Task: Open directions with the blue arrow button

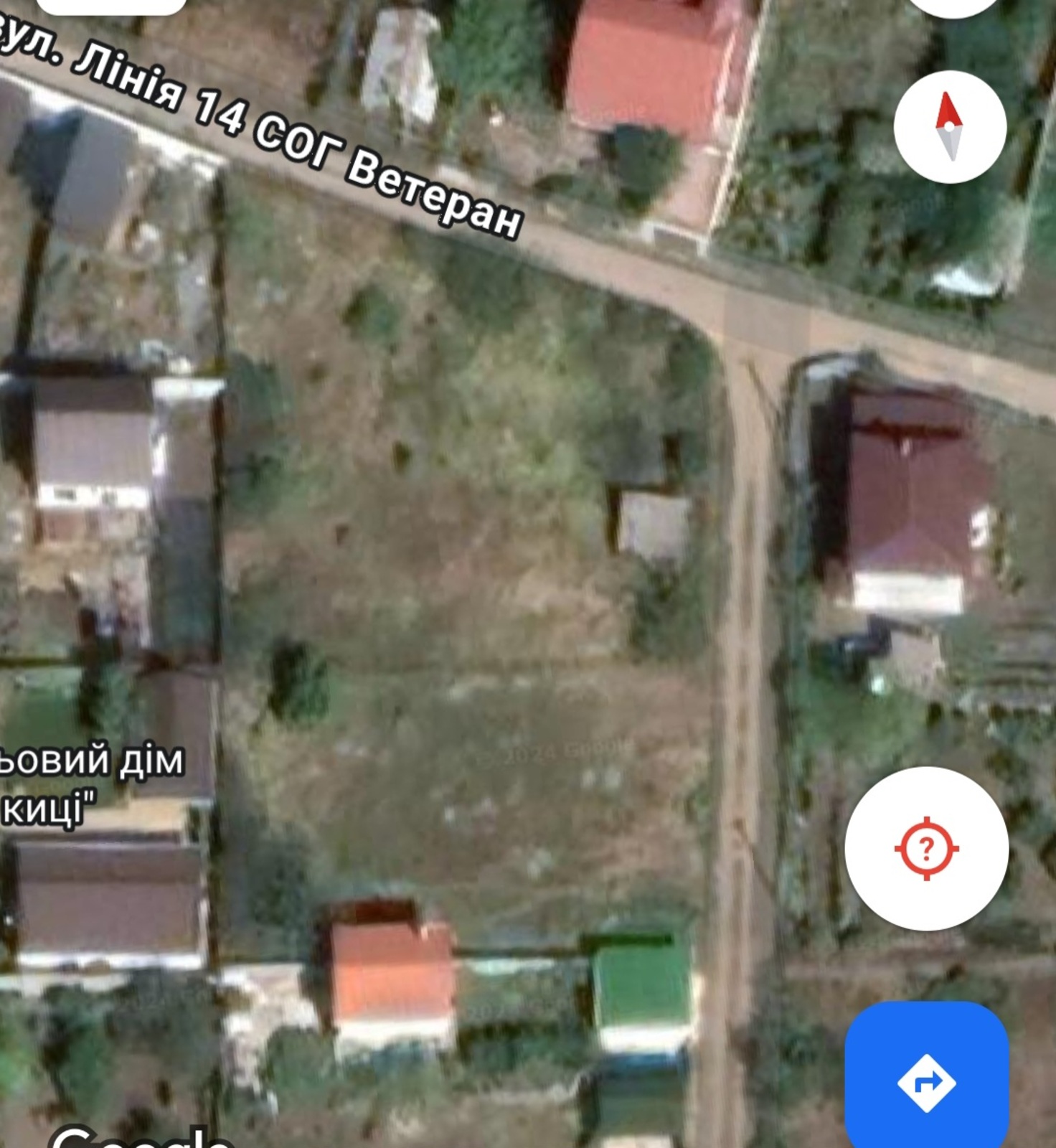Action: (926, 1081)
